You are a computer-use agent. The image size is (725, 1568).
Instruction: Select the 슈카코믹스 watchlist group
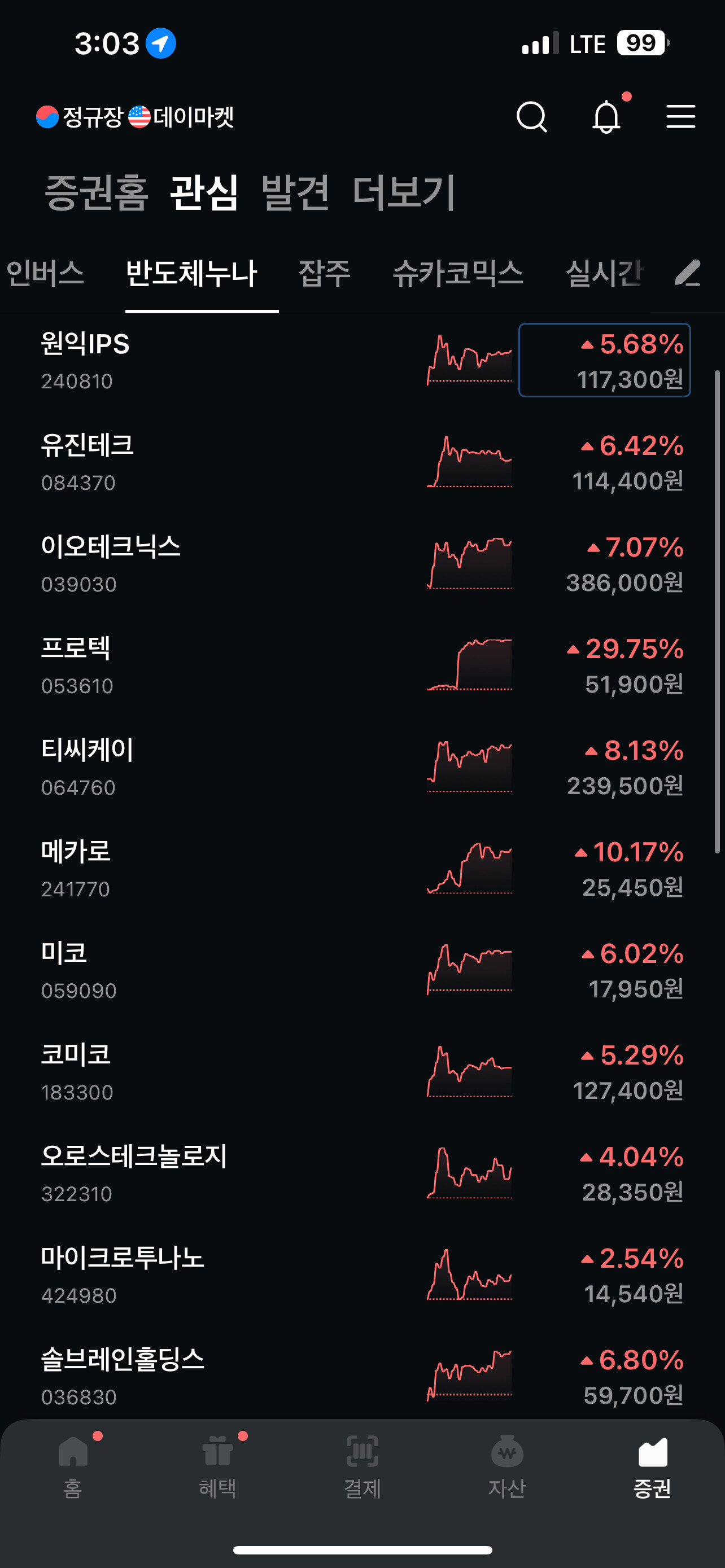coord(458,273)
